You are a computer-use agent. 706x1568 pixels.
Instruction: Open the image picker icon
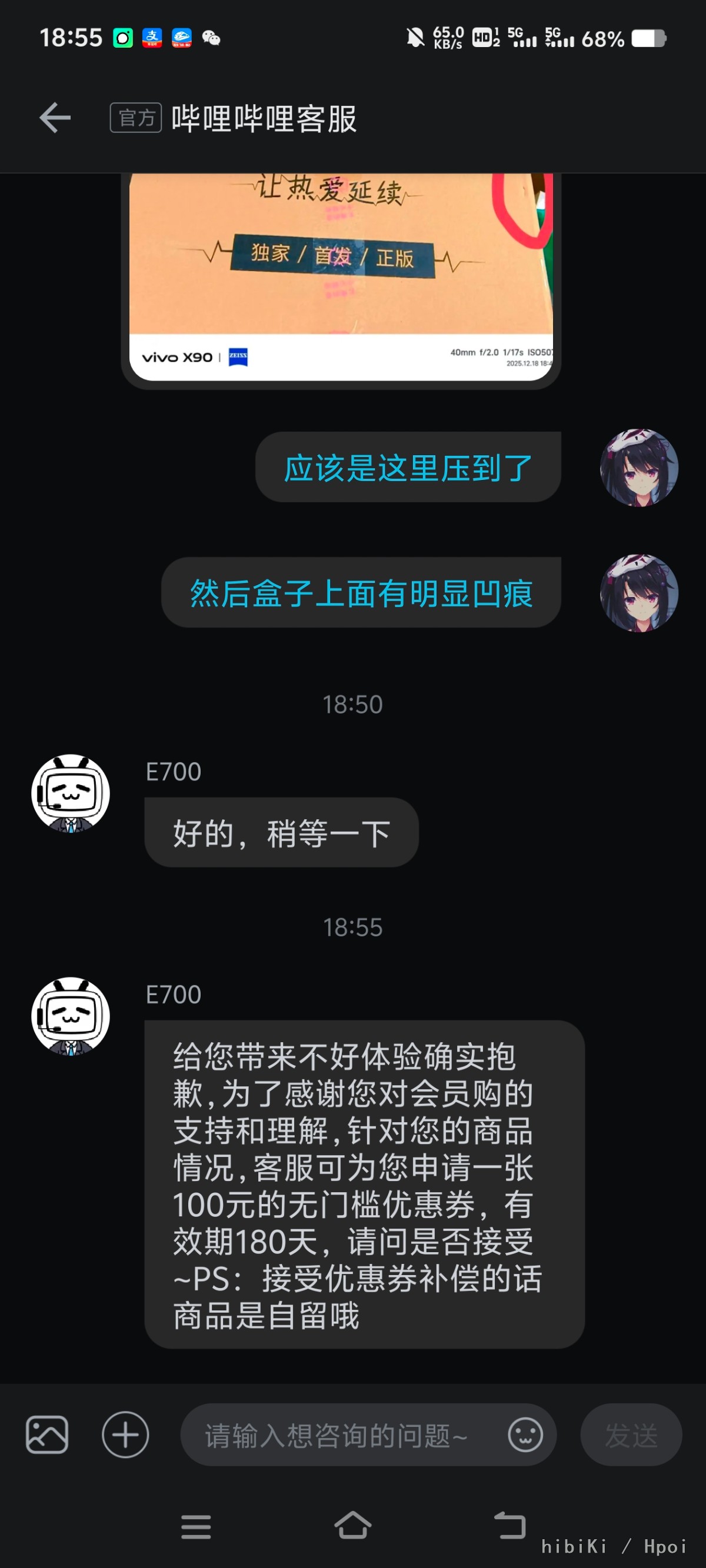[47, 1434]
